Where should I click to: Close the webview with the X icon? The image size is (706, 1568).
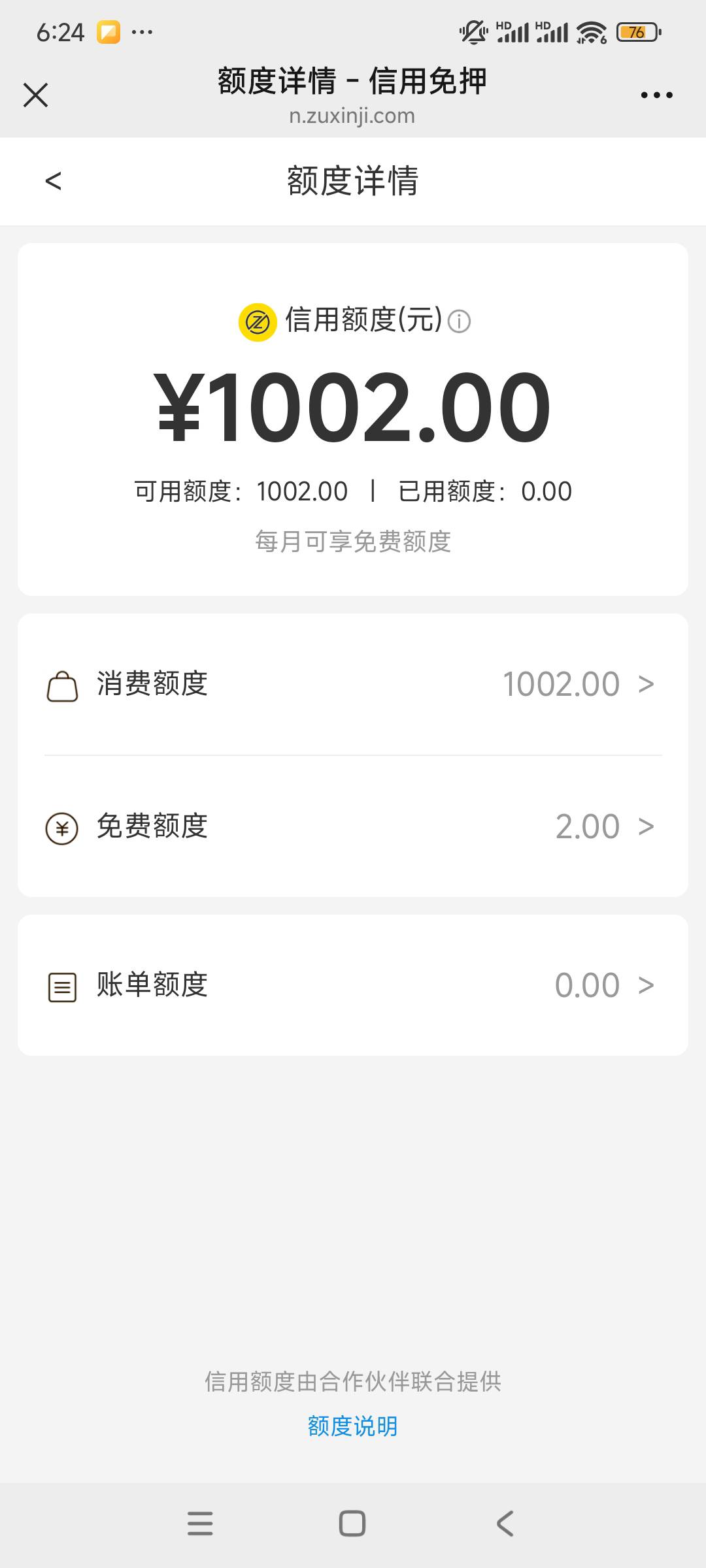[x=35, y=95]
